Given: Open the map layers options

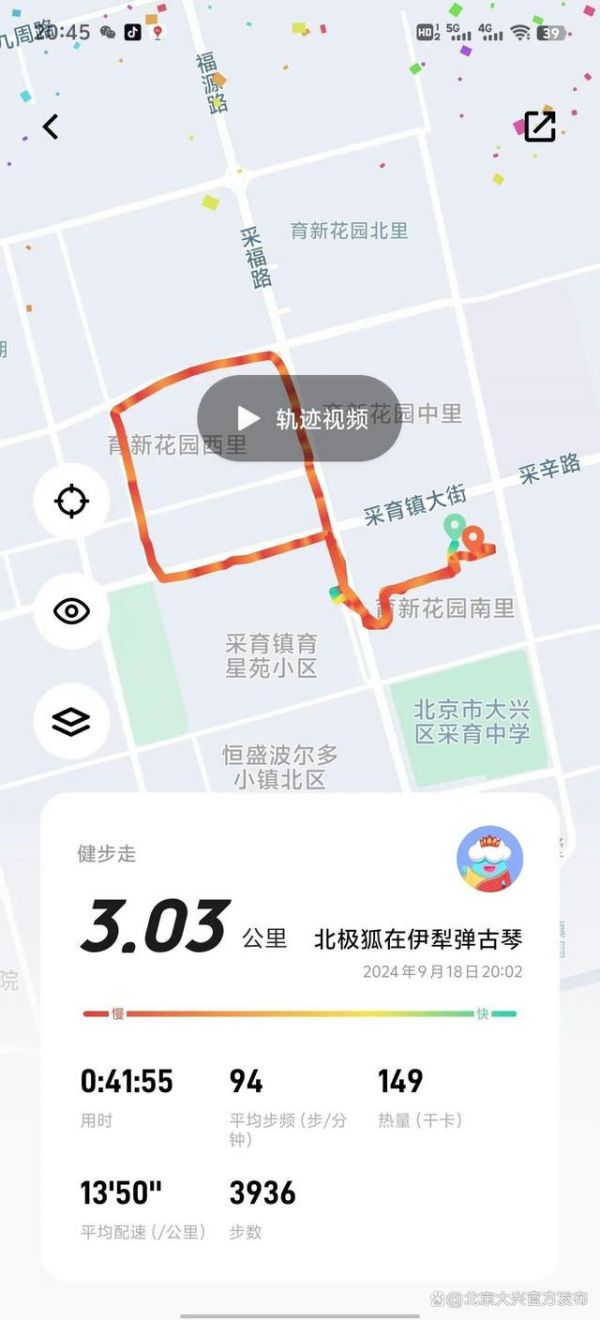Looking at the screenshot, I should click(x=71, y=721).
